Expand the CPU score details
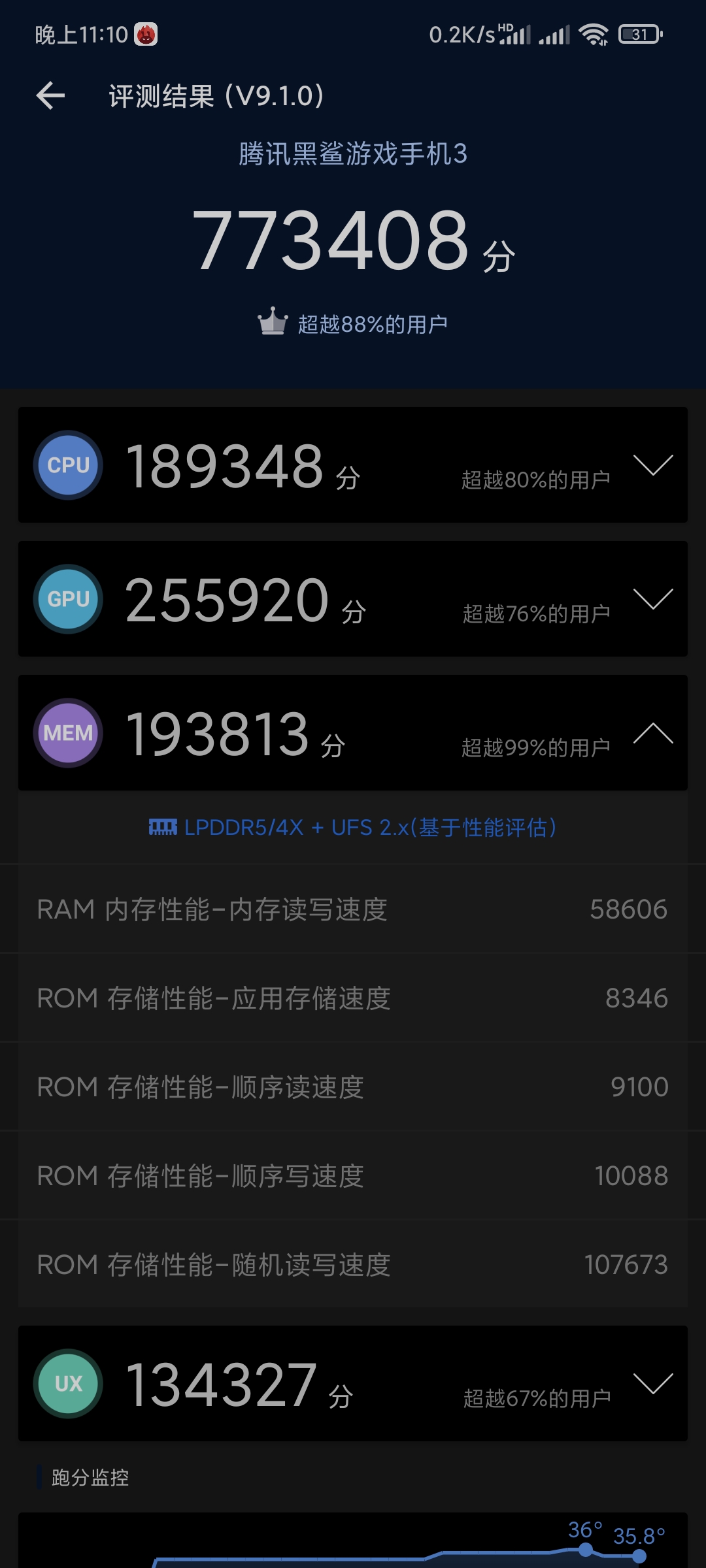Viewport: 706px width, 1568px height. [653, 465]
